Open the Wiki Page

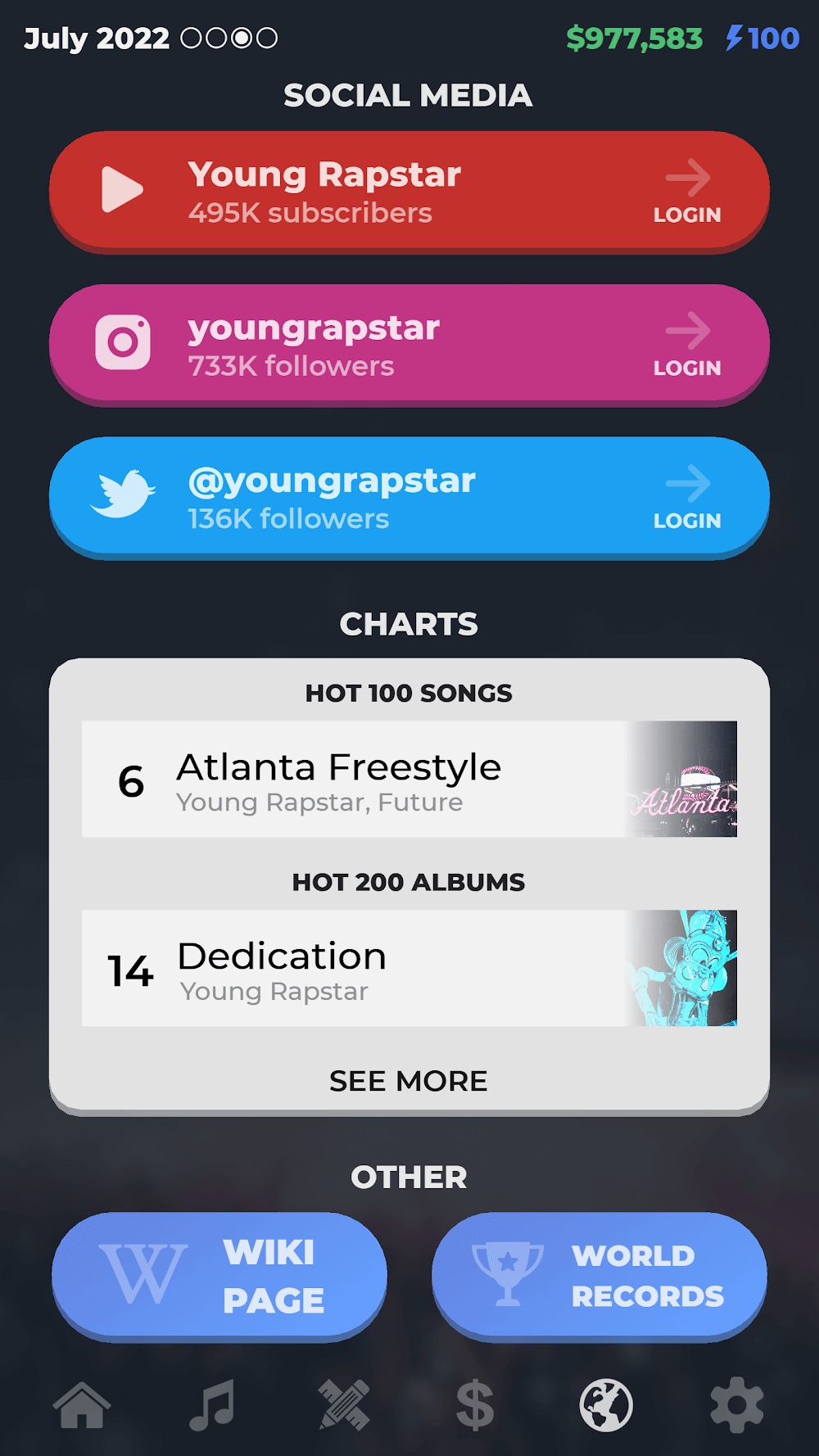click(x=219, y=1275)
